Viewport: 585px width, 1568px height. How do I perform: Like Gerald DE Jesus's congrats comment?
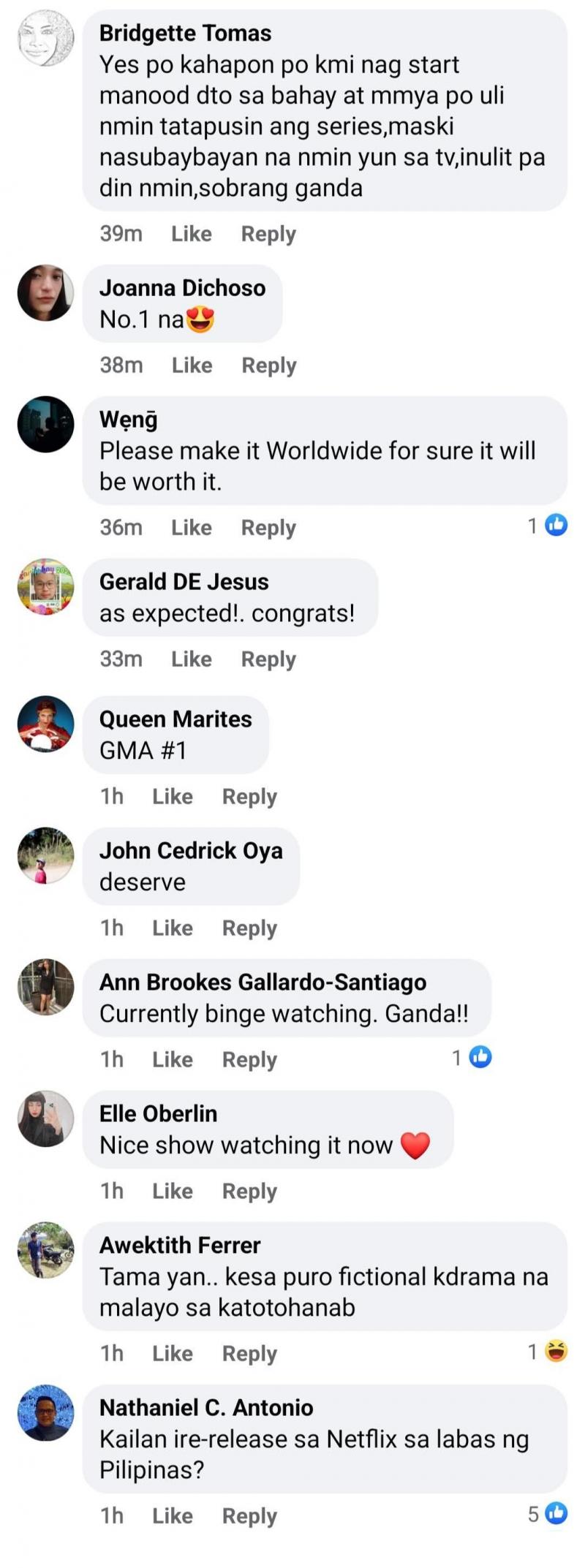[191, 659]
